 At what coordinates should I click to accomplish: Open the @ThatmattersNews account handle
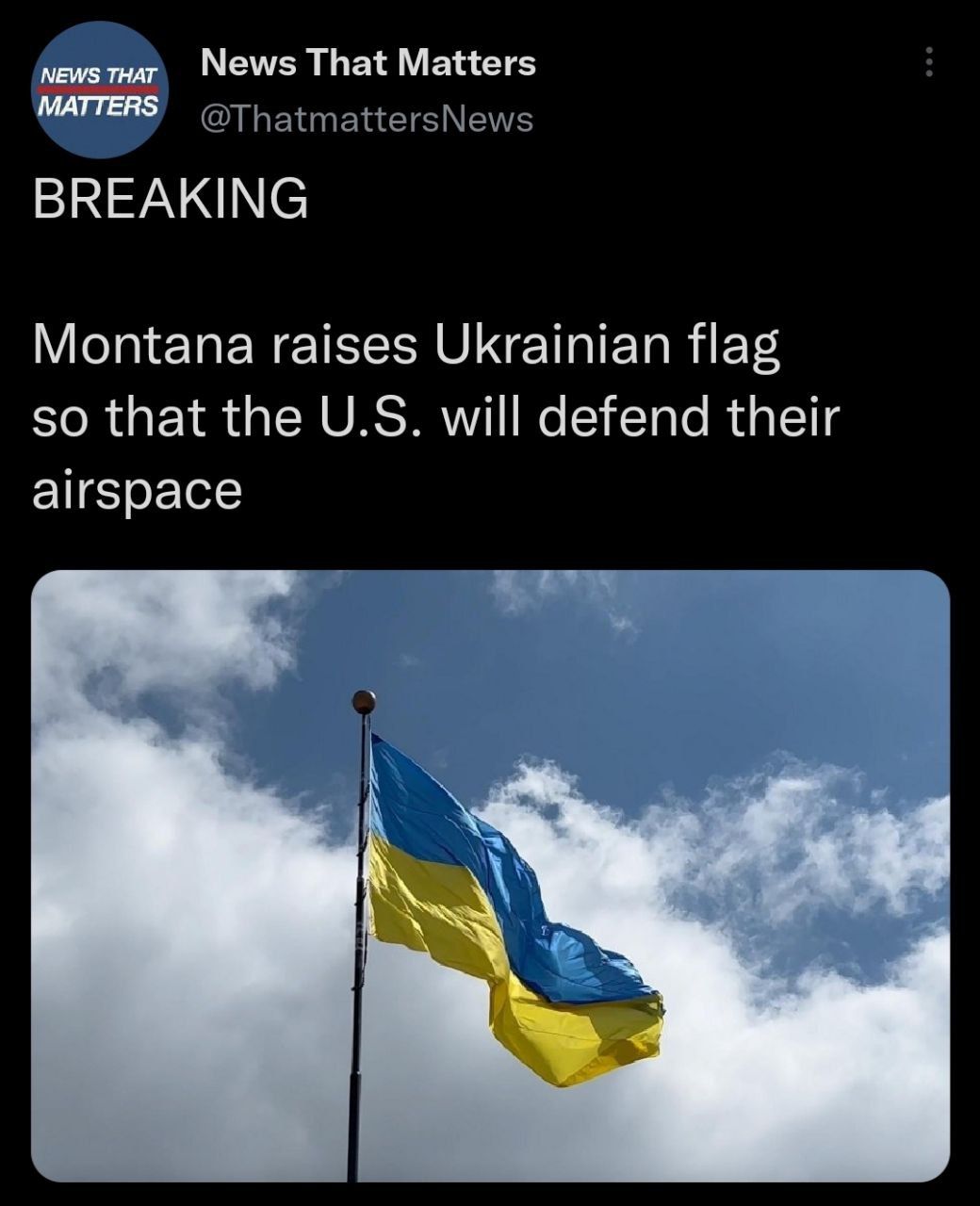[x=367, y=119]
